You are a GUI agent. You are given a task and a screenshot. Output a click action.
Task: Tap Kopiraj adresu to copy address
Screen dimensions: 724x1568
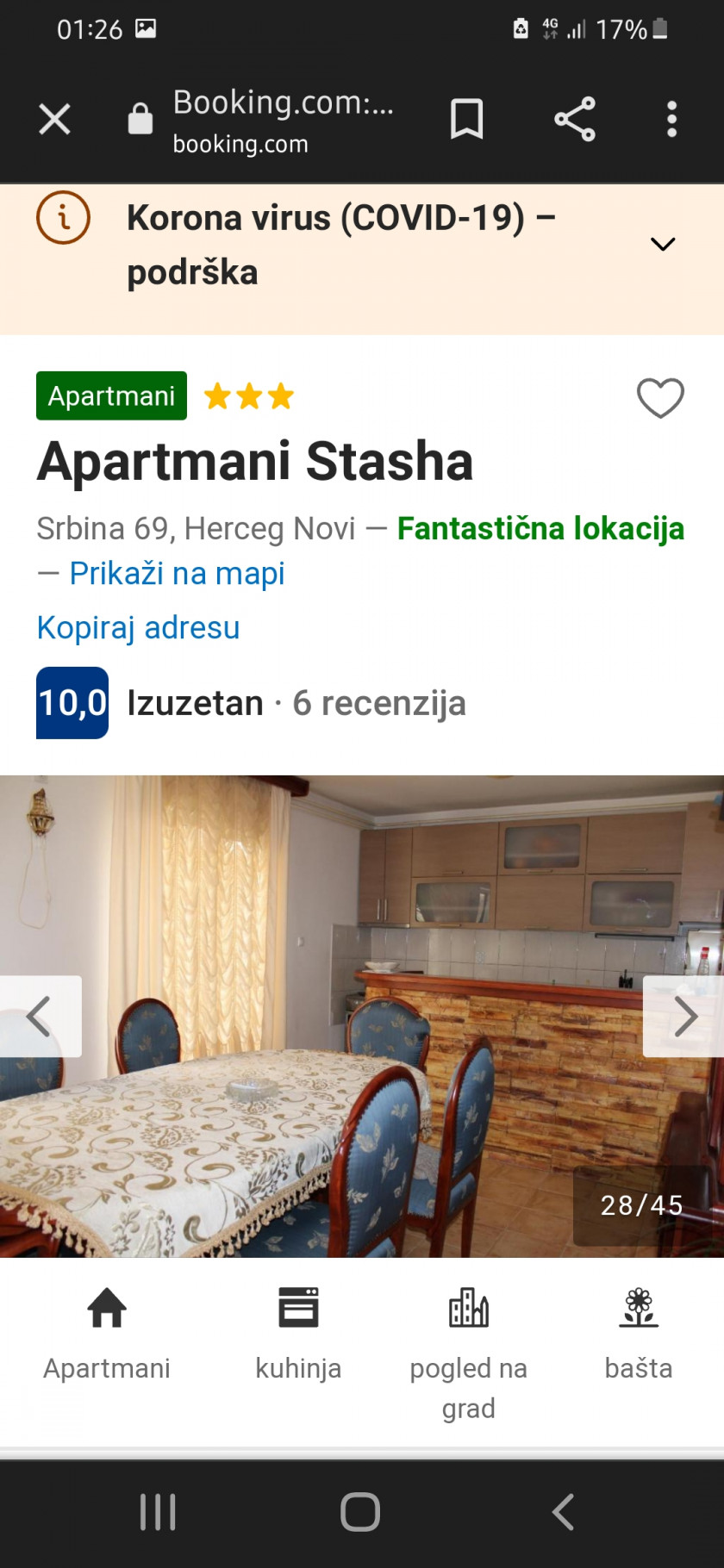click(138, 627)
